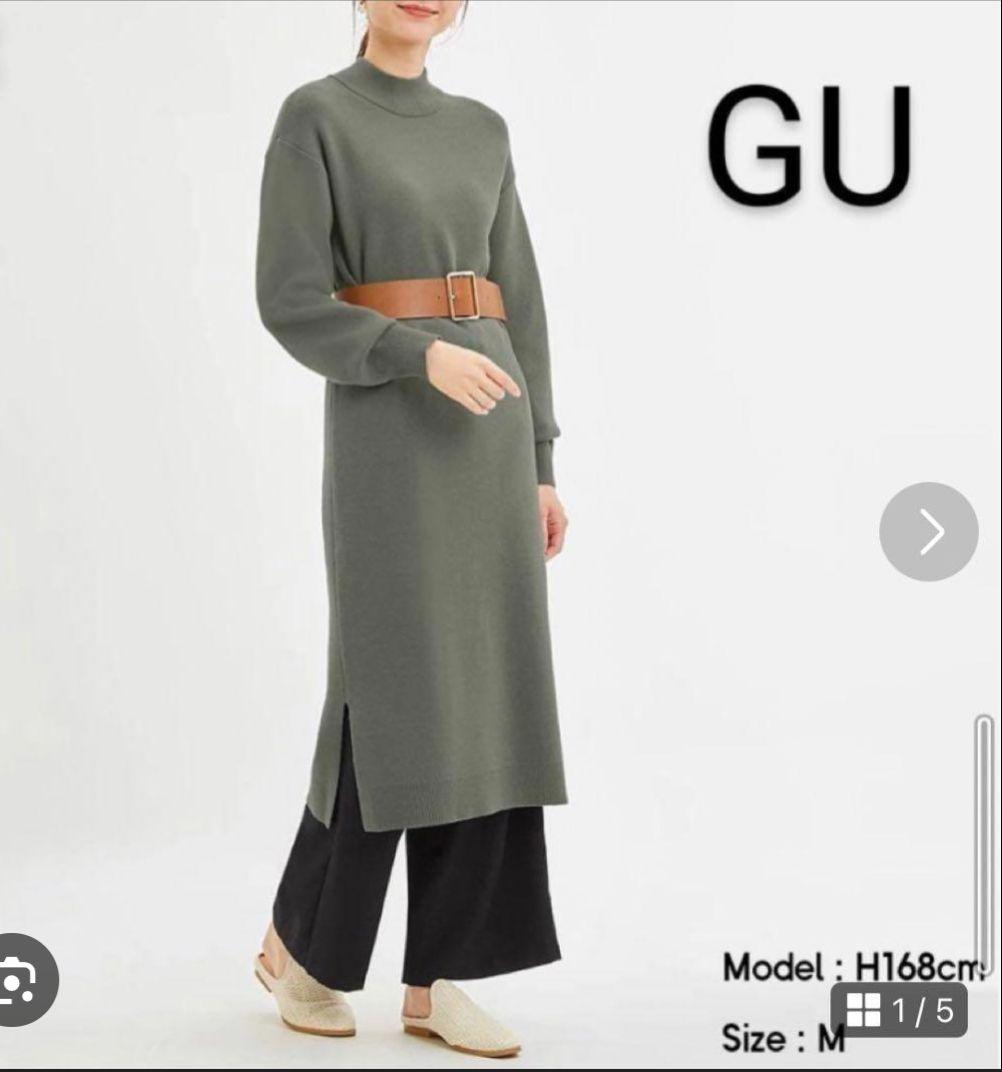The height and width of the screenshot is (1072, 1002).
Task: Search this image with the lens icon
Action: [x=19, y=980]
